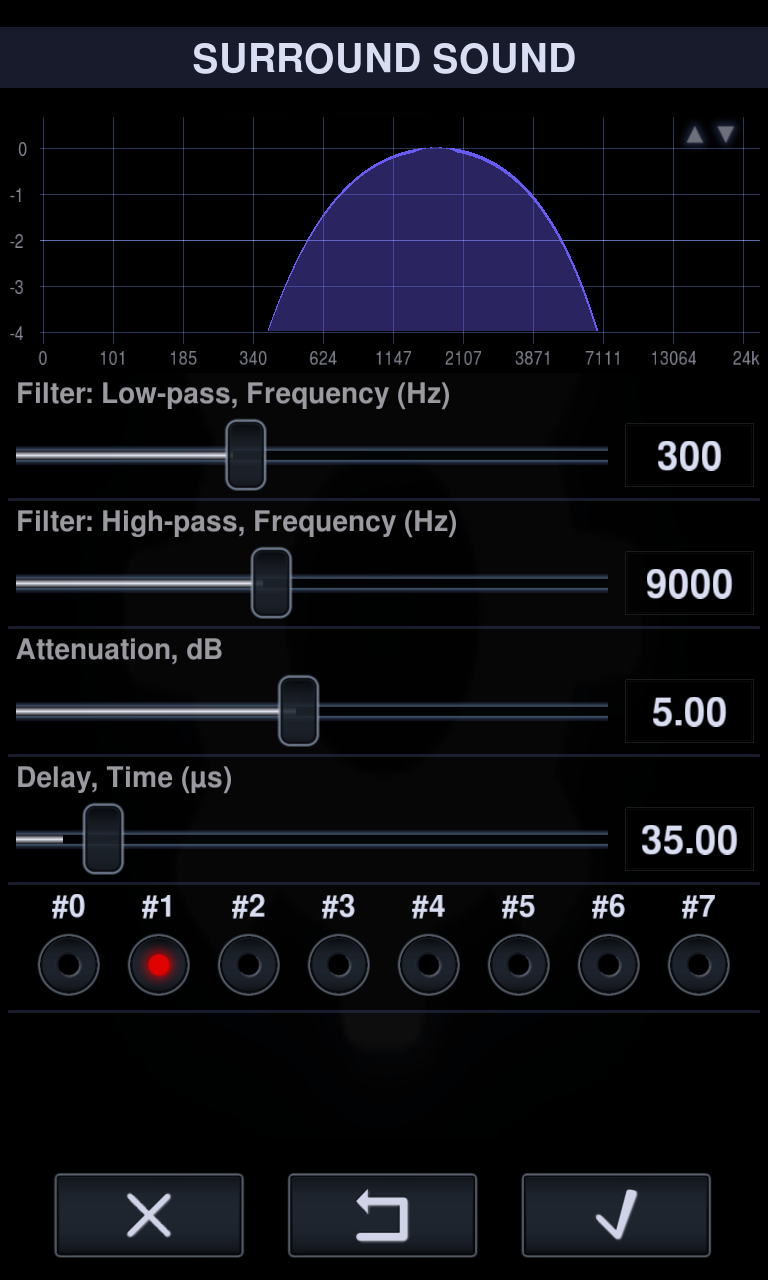Tap the Attenuation slider handle
Image resolution: width=768 pixels, height=1280 pixels.
tap(298, 711)
